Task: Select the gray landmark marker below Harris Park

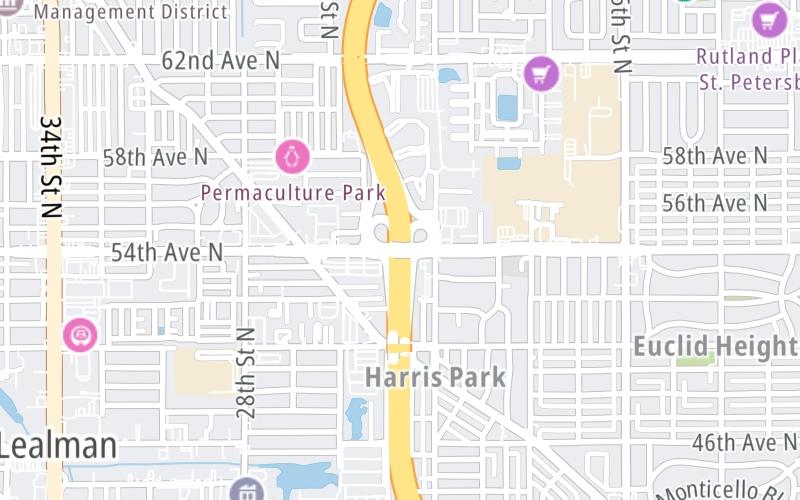Action: click(246, 490)
